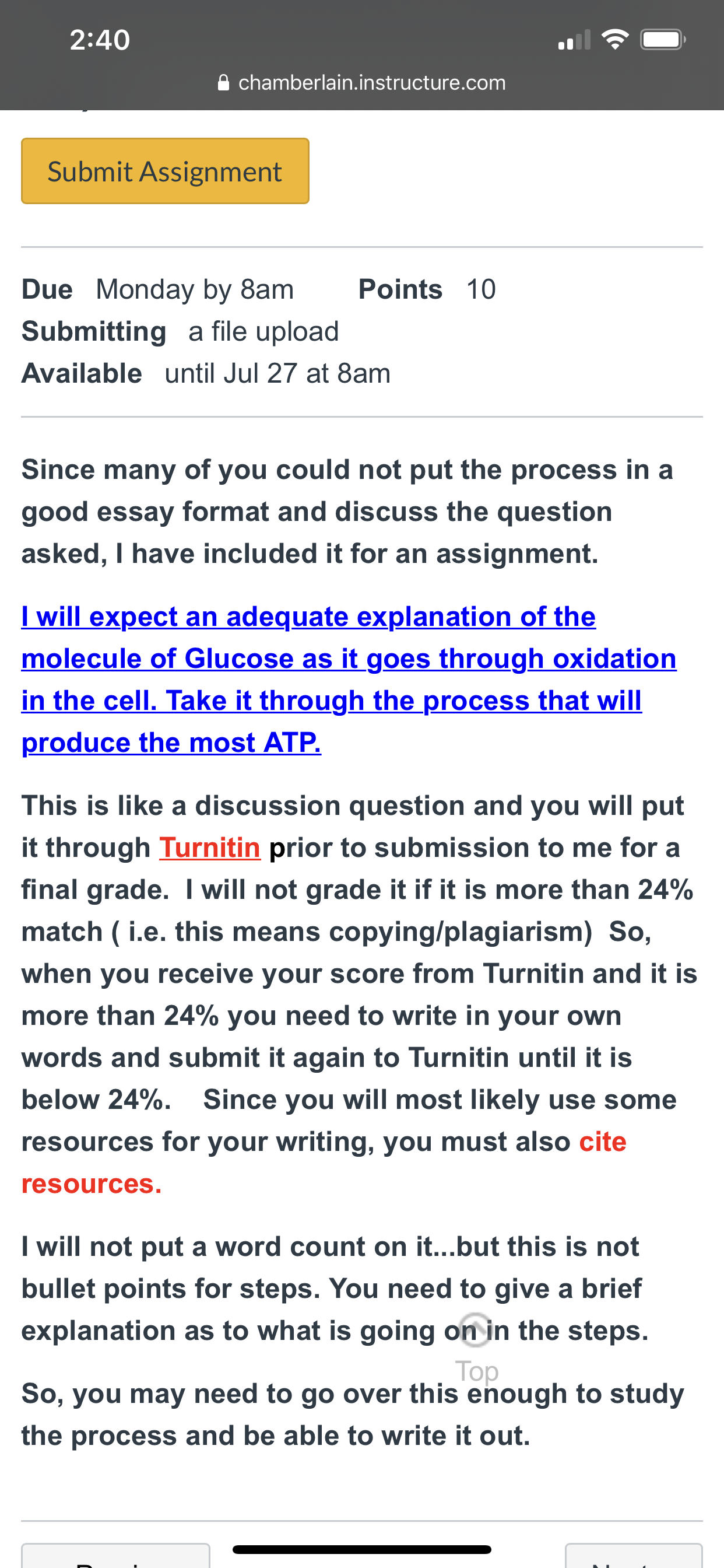
Task: Tap the chamberlain.instructure.com address bar
Action: [362, 82]
